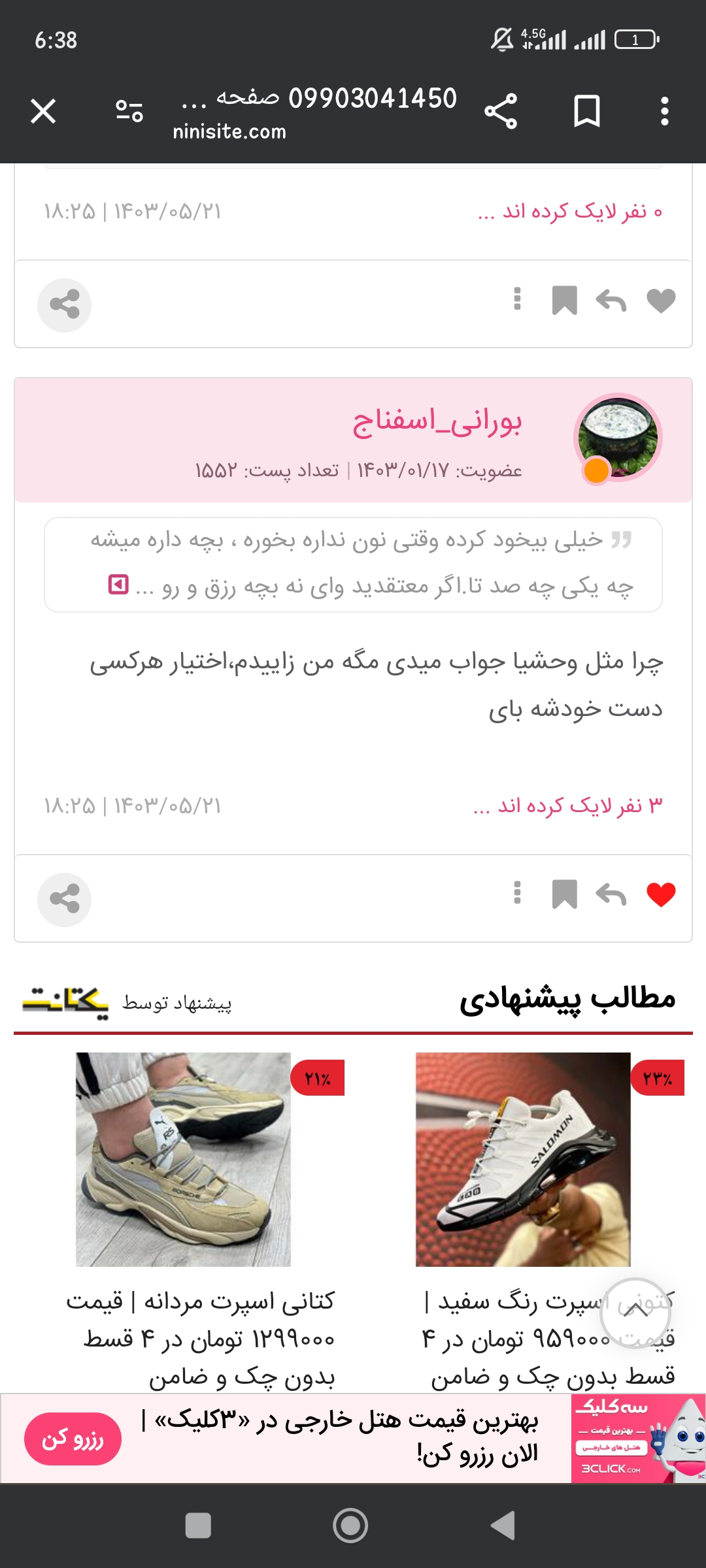Open site settings icon in toolbar
The width and height of the screenshot is (706, 1568).
tap(129, 111)
